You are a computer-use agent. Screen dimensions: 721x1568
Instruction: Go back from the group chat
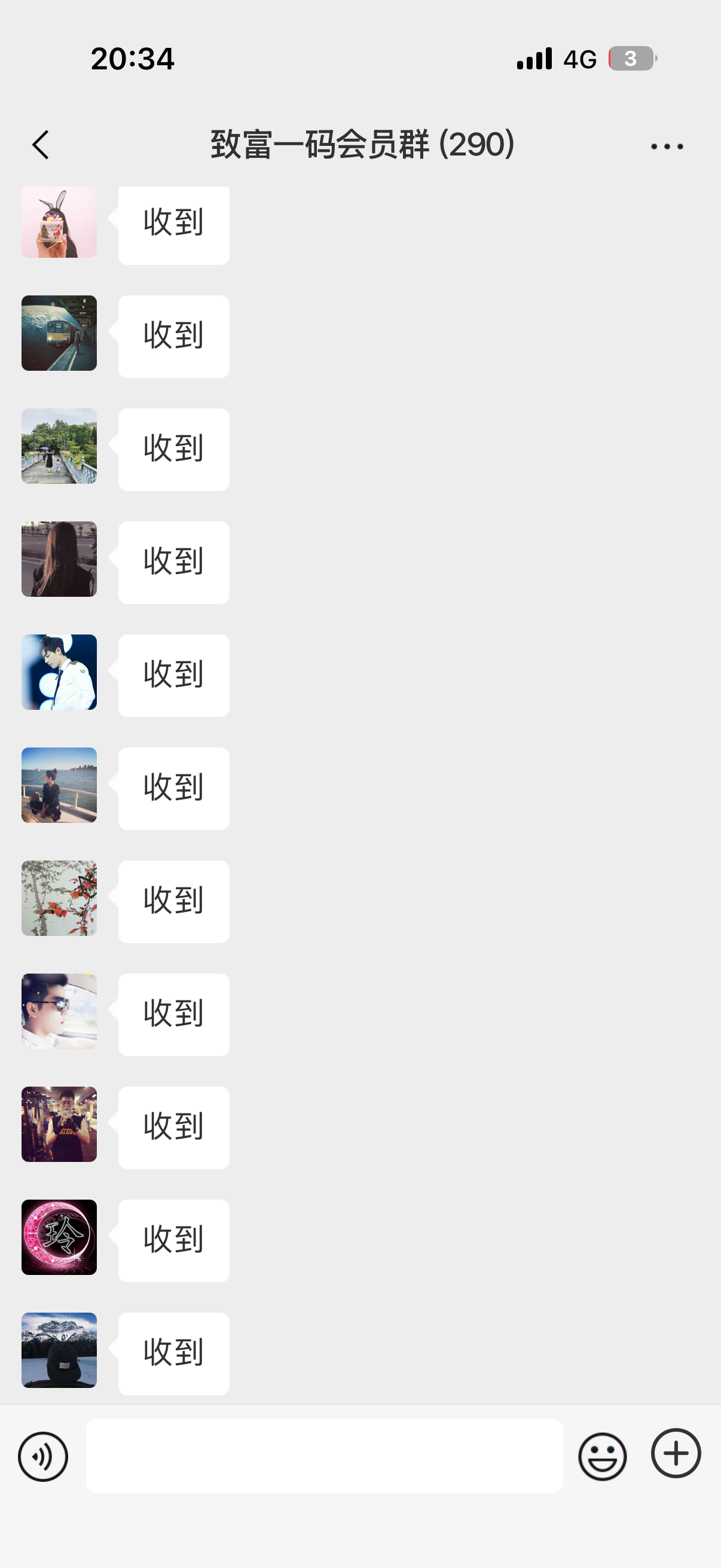[x=40, y=145]
